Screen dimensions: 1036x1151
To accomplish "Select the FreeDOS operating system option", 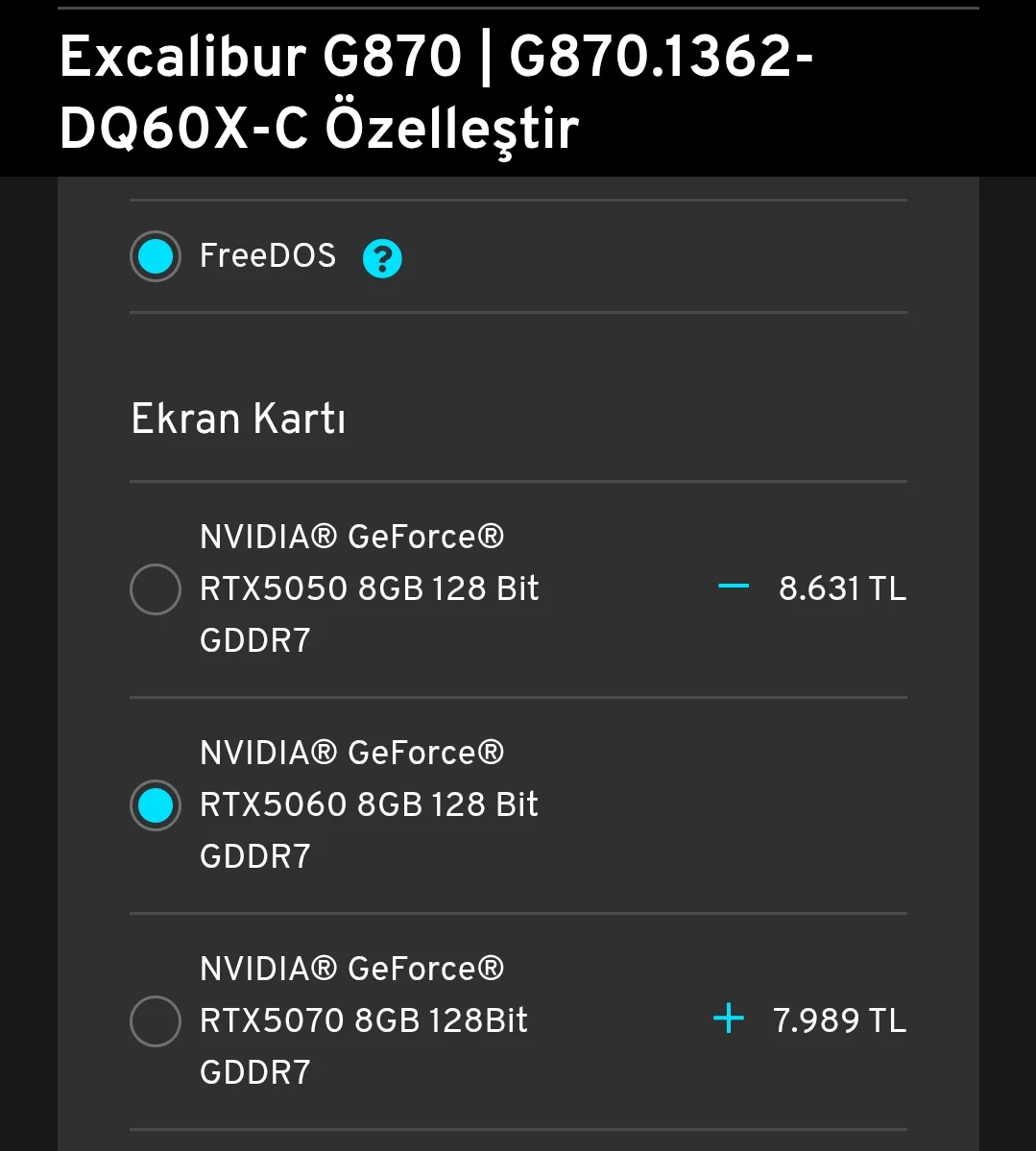I will [156, 256].
